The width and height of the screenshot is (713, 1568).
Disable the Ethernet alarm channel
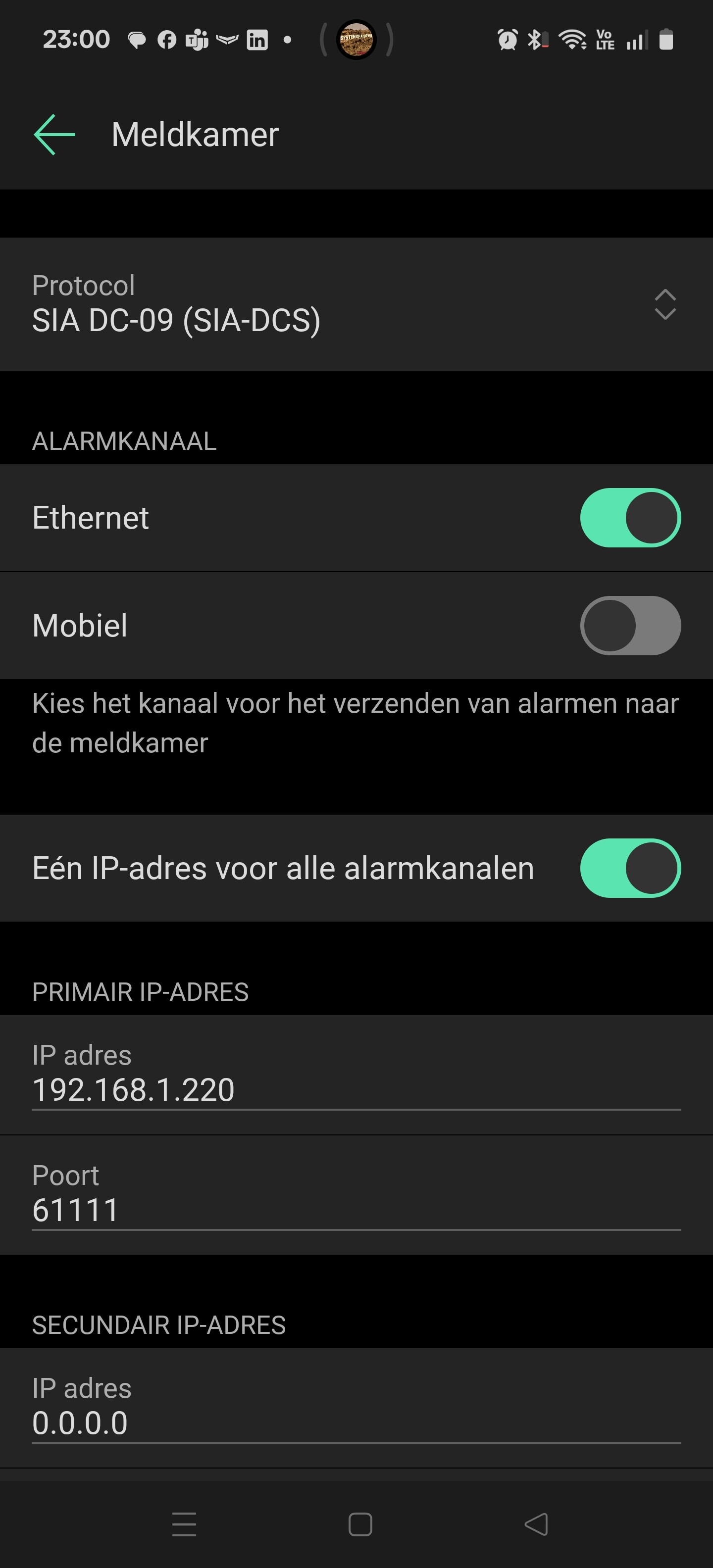[630, 518]
